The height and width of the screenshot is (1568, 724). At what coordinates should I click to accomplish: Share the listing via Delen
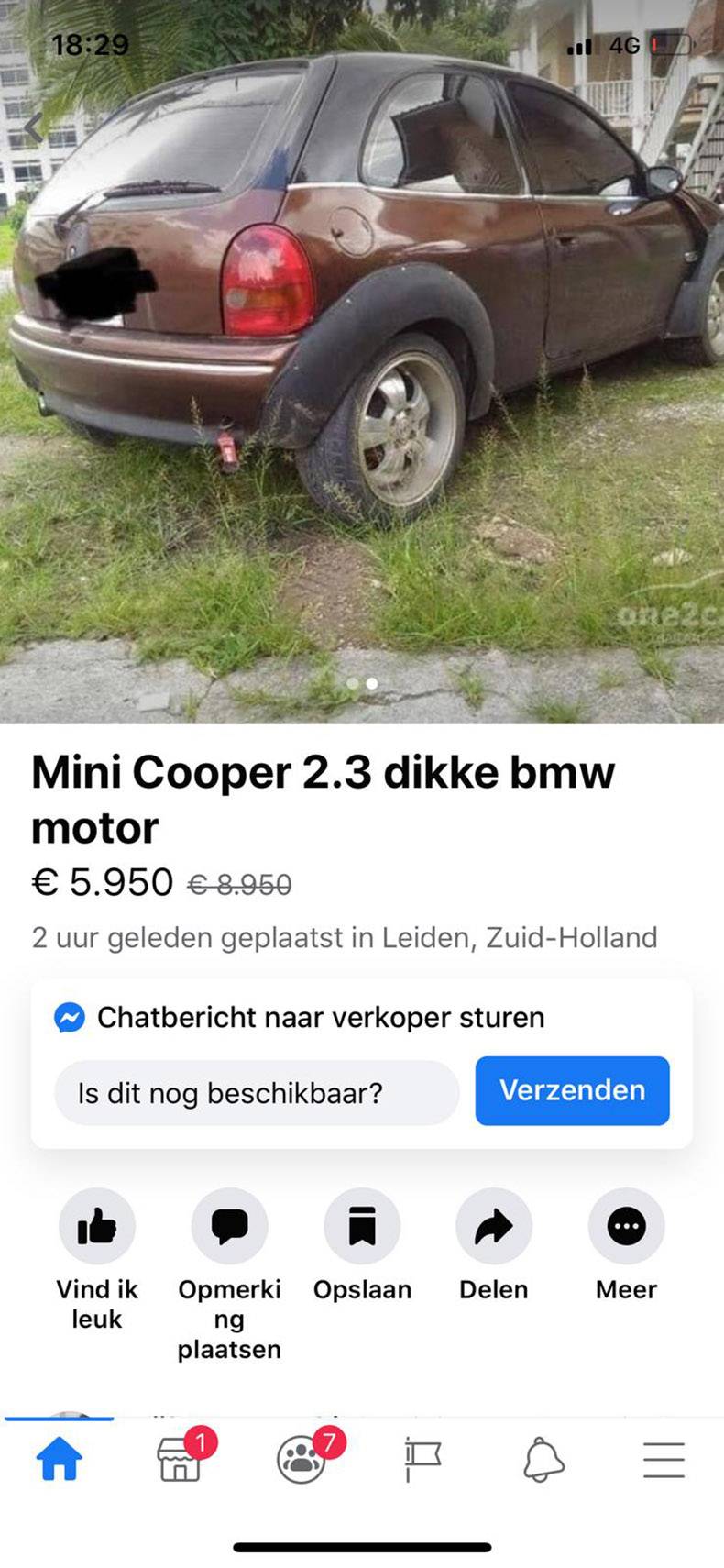[x=494, y=1226]
